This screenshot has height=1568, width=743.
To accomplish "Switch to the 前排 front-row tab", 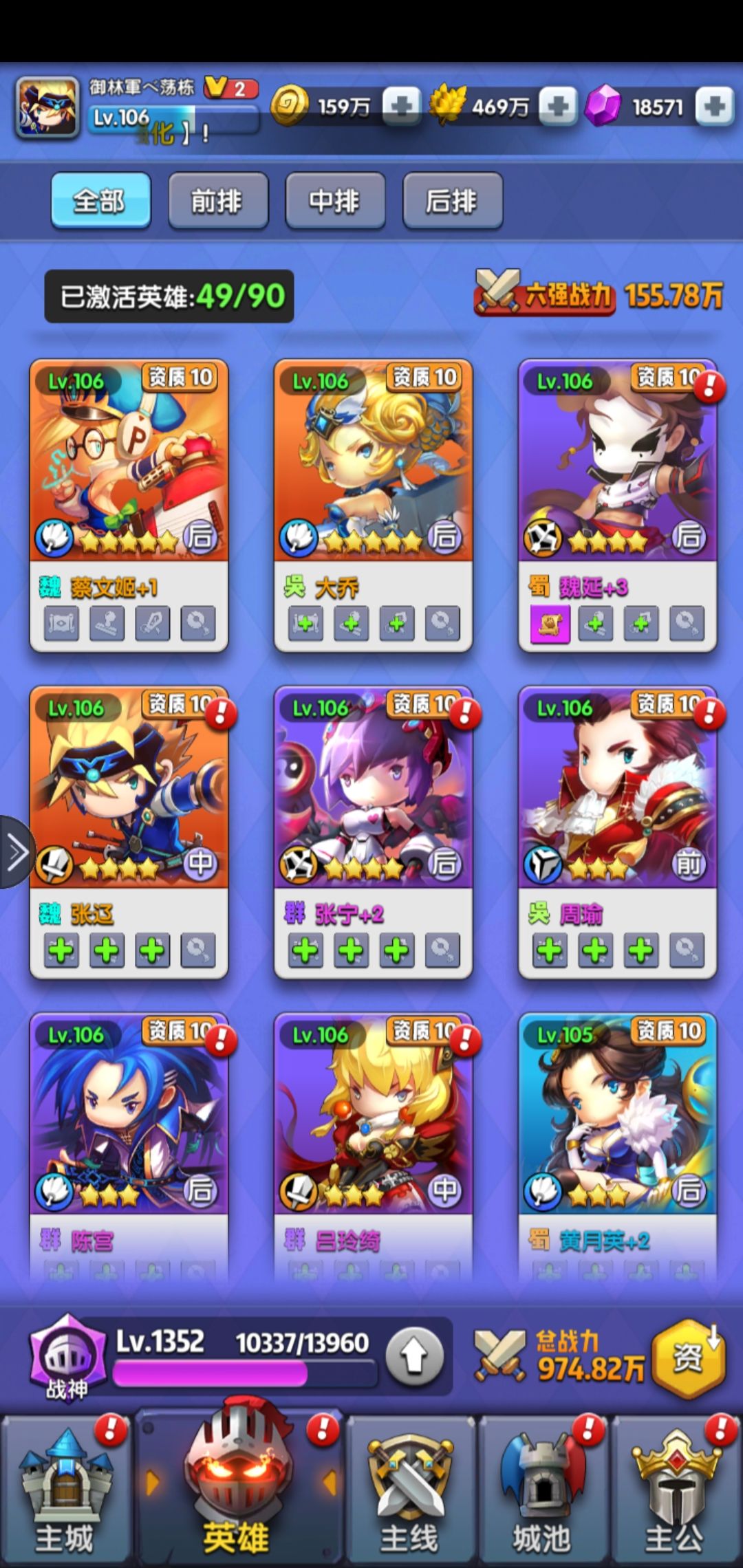I will click(218, 201).
